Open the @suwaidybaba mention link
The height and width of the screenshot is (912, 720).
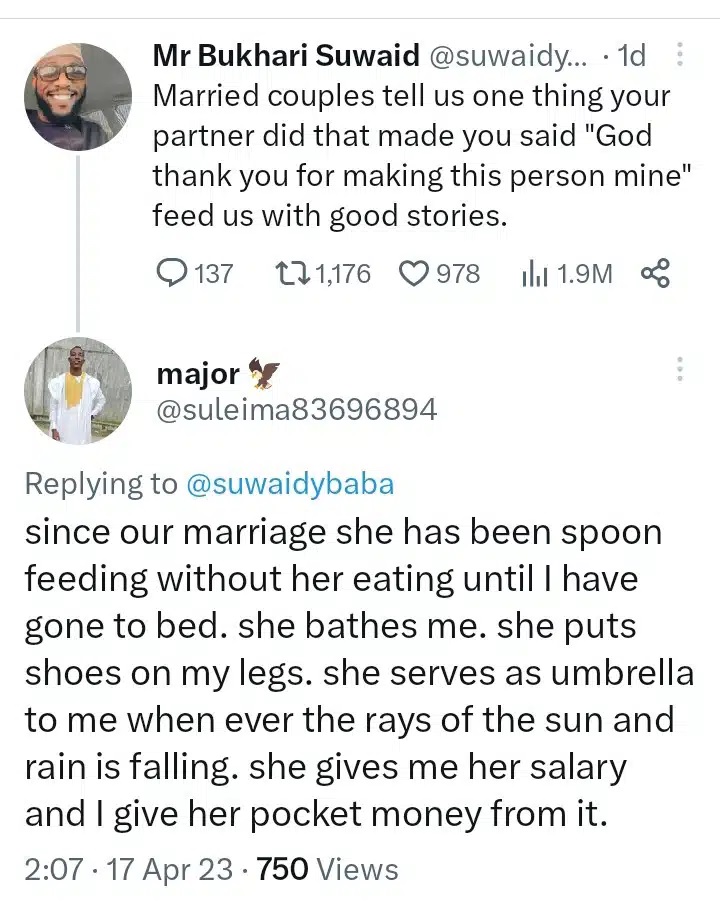pyautogui.click(x=290, y=484)
